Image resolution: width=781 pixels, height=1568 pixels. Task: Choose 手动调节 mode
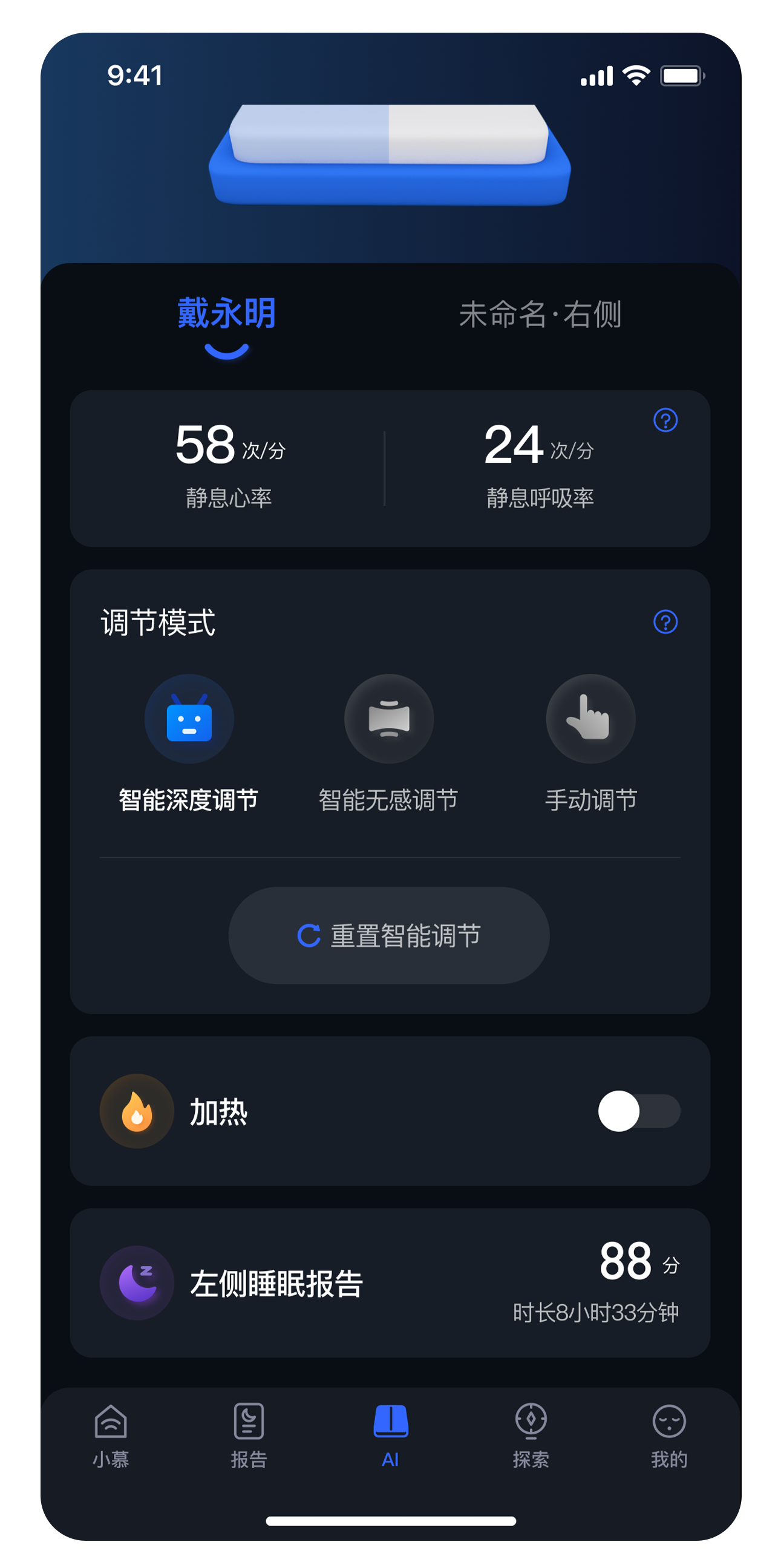point(590,719)
